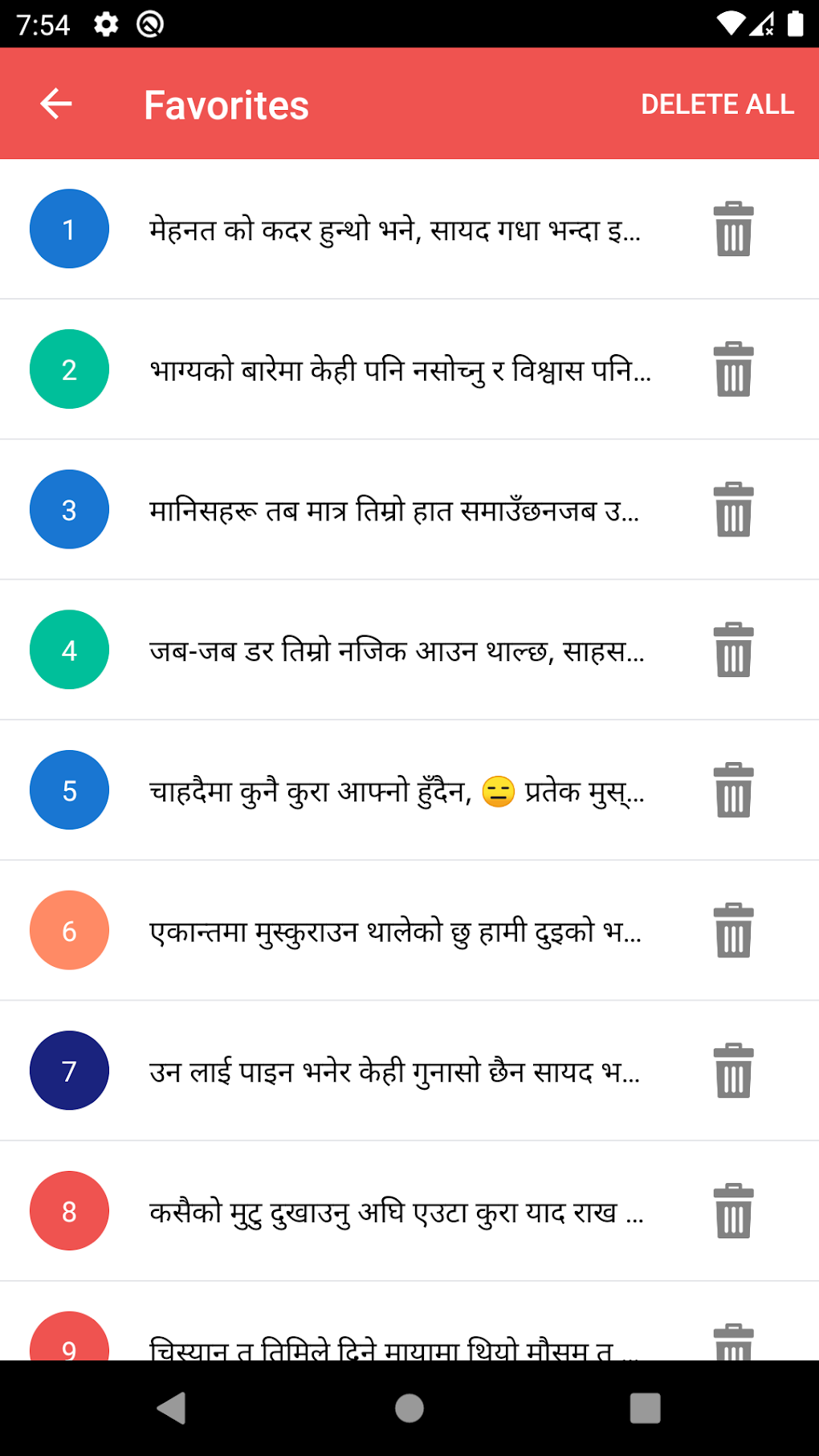Remove favorite number 6

click(x=733, y=931)
